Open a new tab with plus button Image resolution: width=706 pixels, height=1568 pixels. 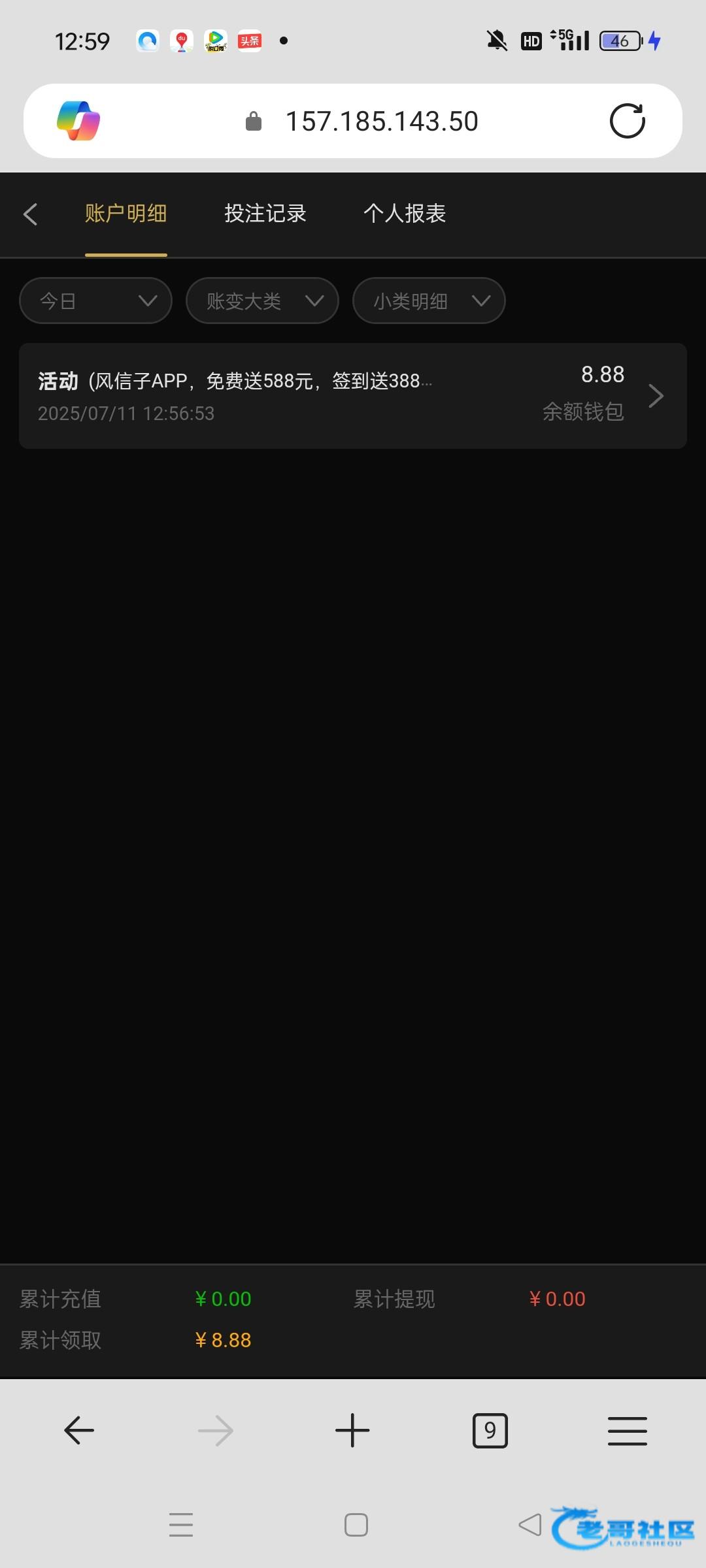[x=352, y=1431]
